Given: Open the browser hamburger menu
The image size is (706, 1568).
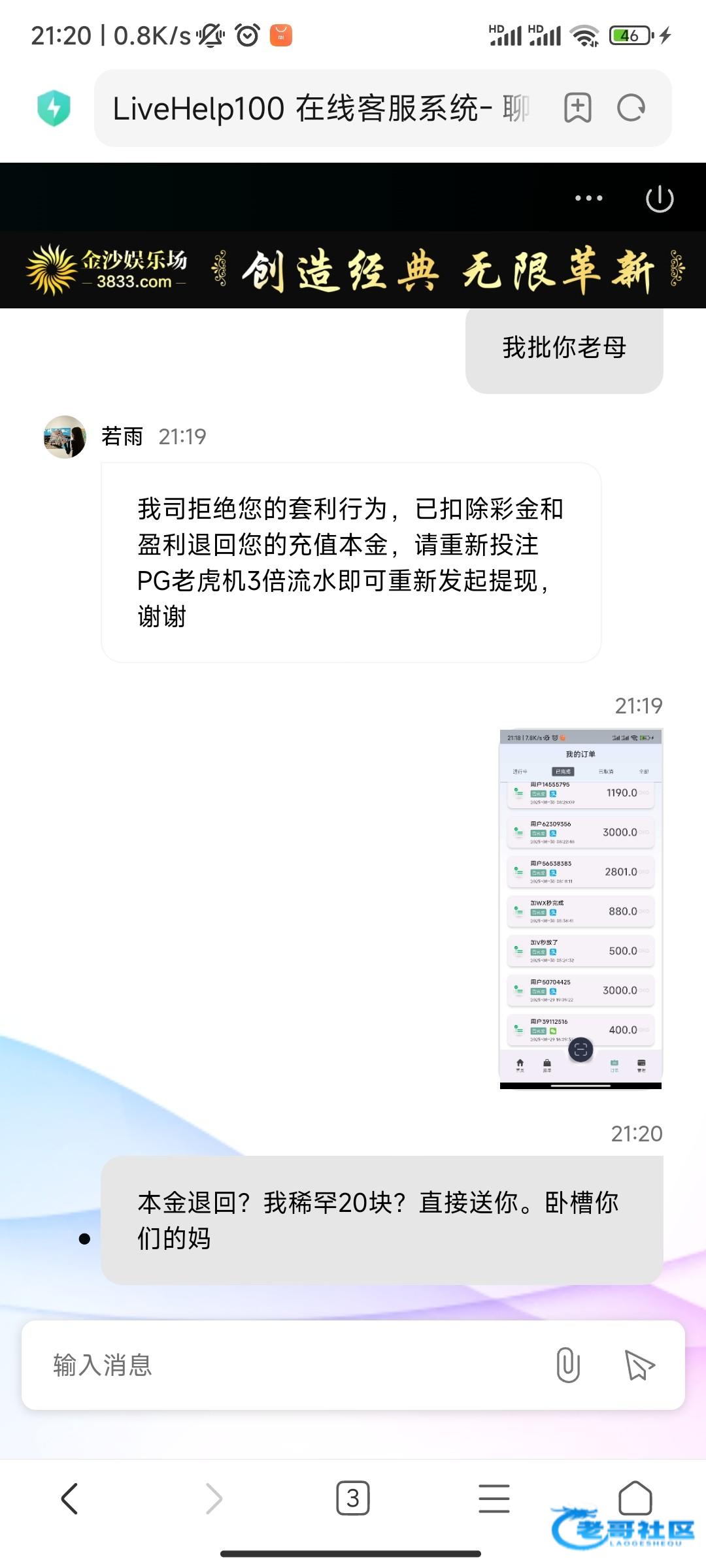Looking at the screenshot, I should 494,1498.
